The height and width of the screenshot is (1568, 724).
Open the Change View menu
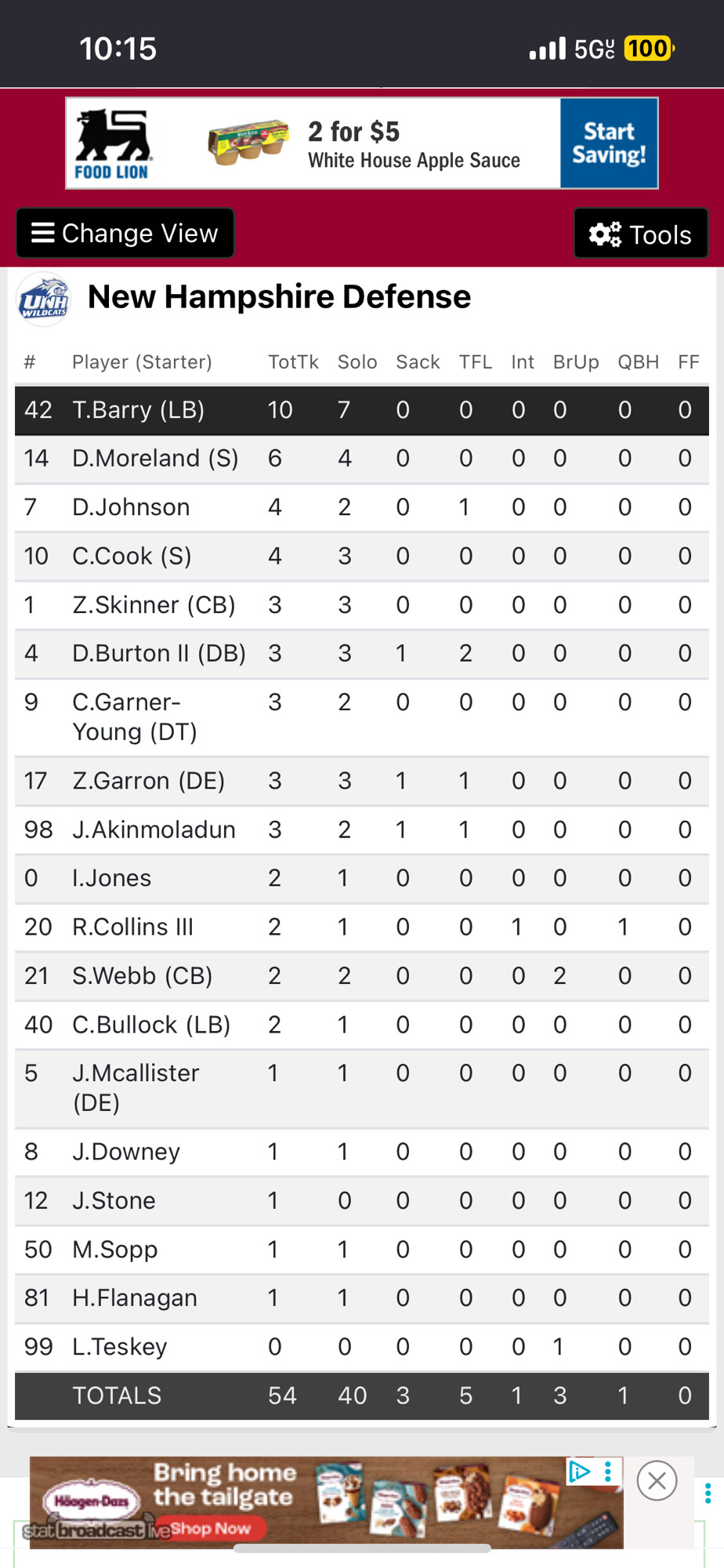coord(125,233)
